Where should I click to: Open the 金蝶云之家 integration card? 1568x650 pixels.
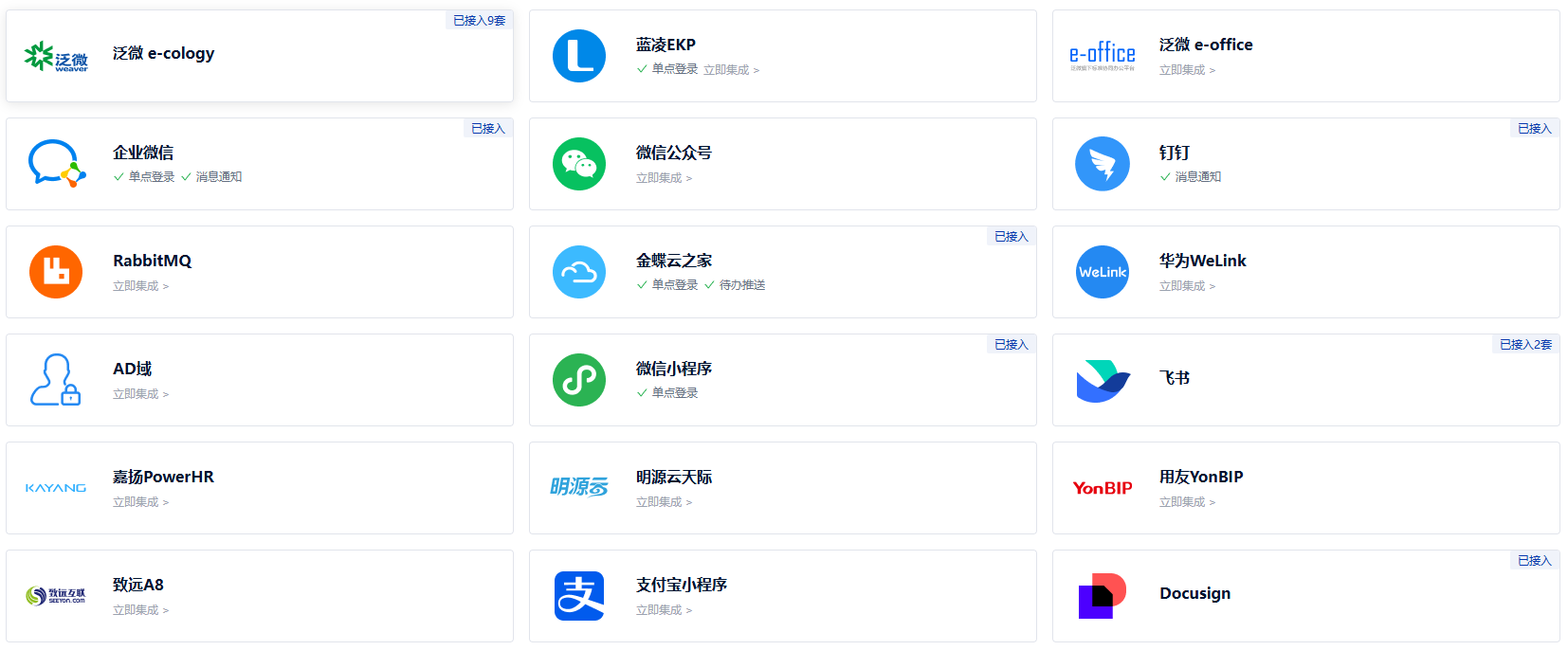tap(782, 272)
